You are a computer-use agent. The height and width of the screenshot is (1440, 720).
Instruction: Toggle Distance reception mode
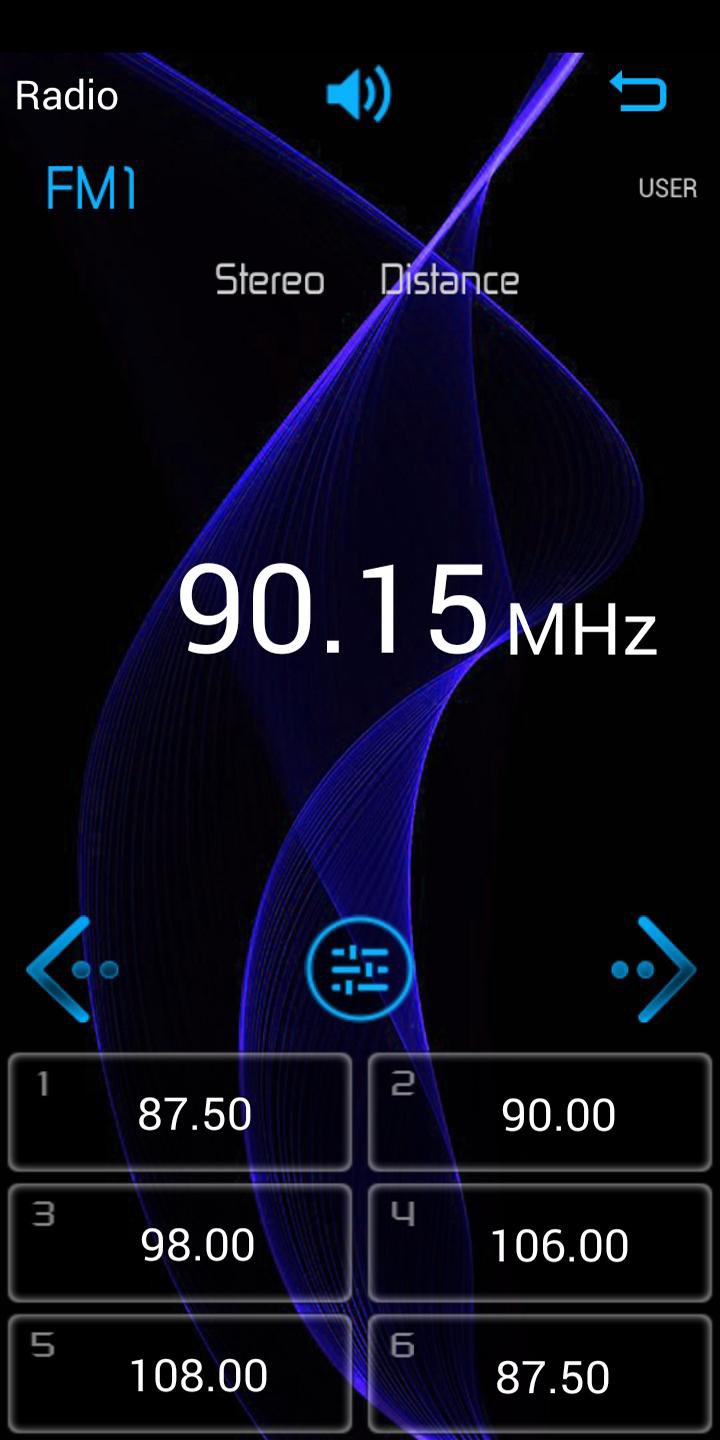pyautogui.click(x=449, y=280)
